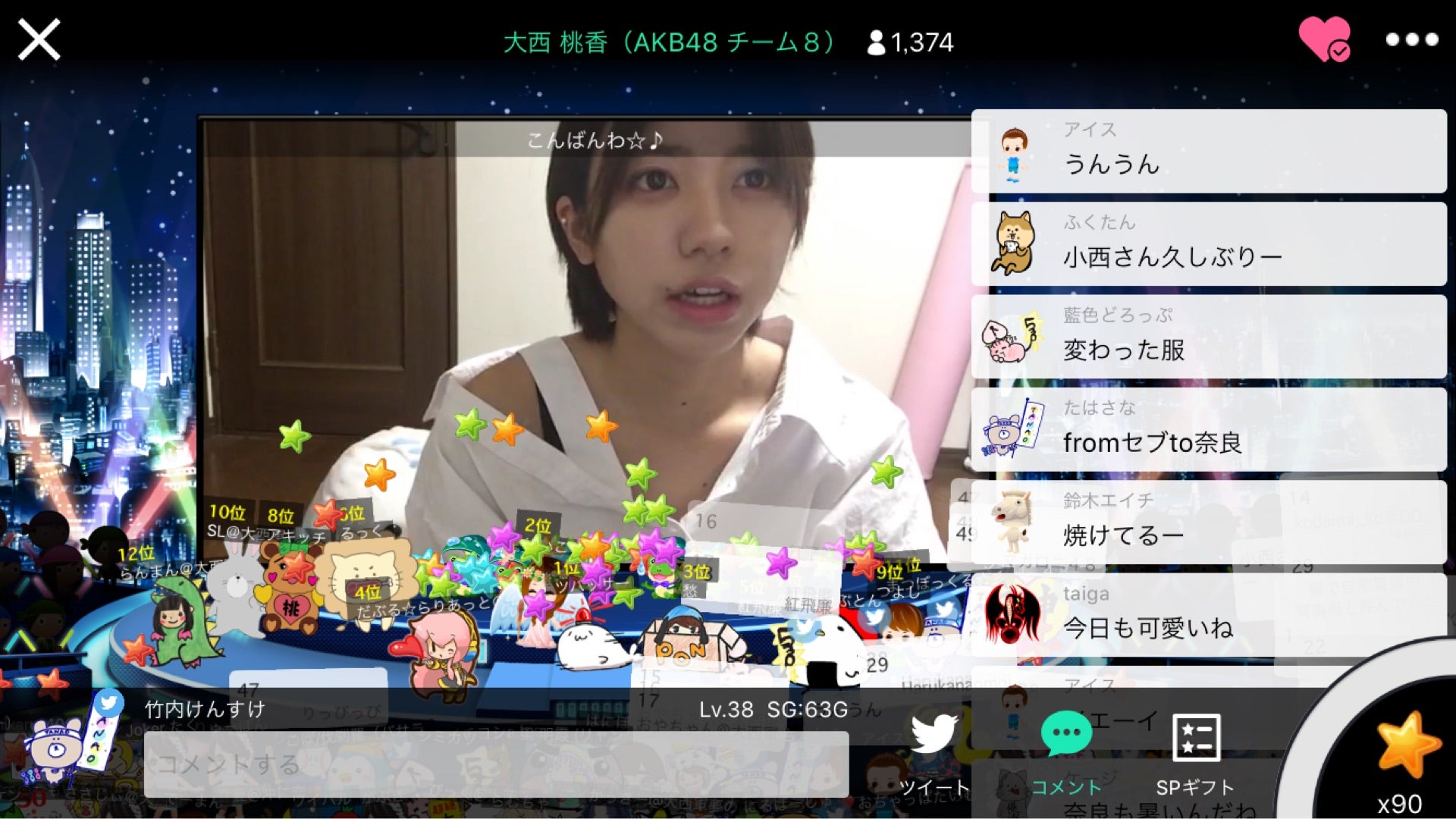The width and height of the screenshot is (1456, 819).
Task: Open たはさな's comment fromセブto奈良
Action: click(x=1209, y=429)
